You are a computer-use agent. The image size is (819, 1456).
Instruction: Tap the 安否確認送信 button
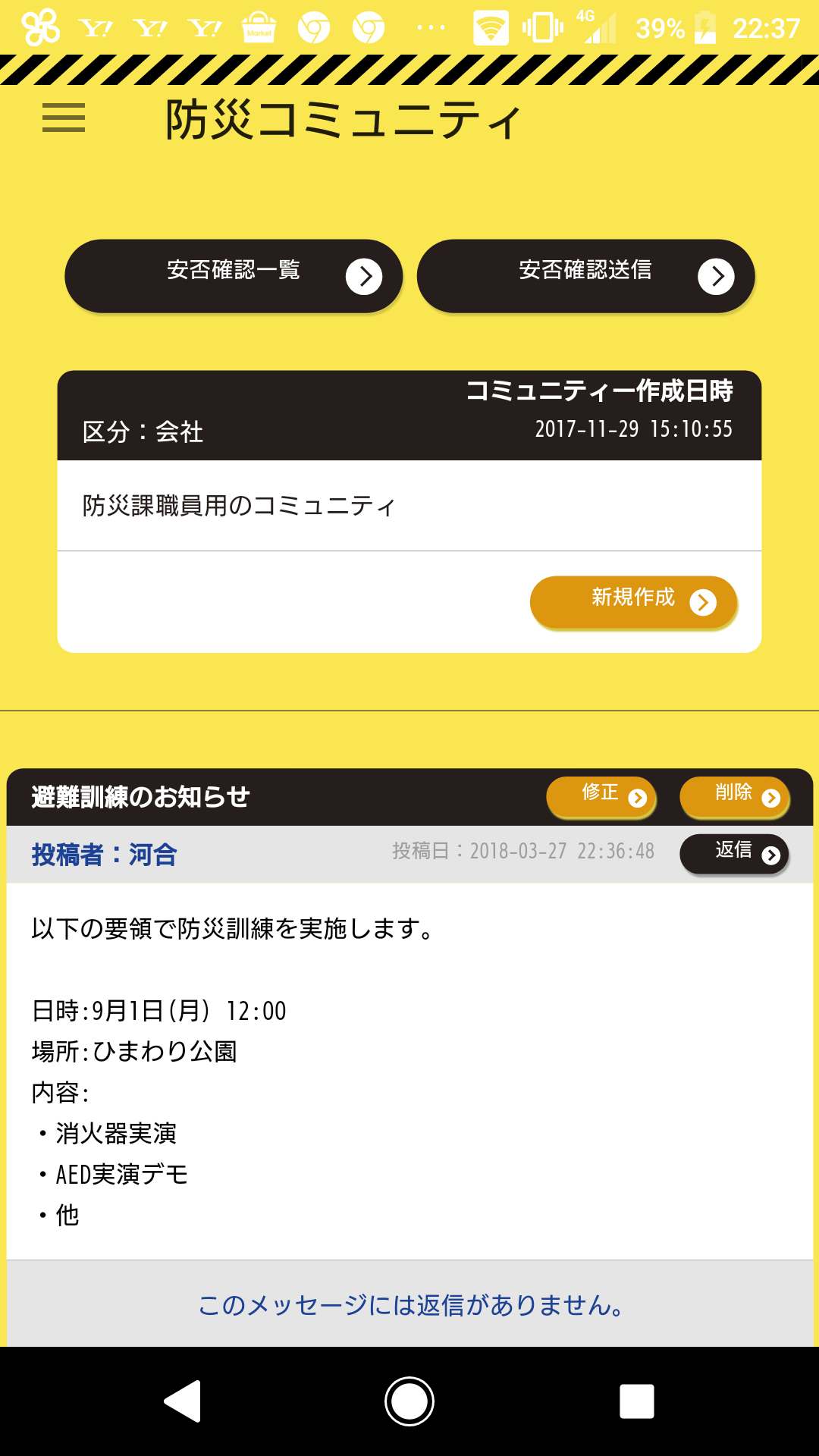tap(585, 276)
